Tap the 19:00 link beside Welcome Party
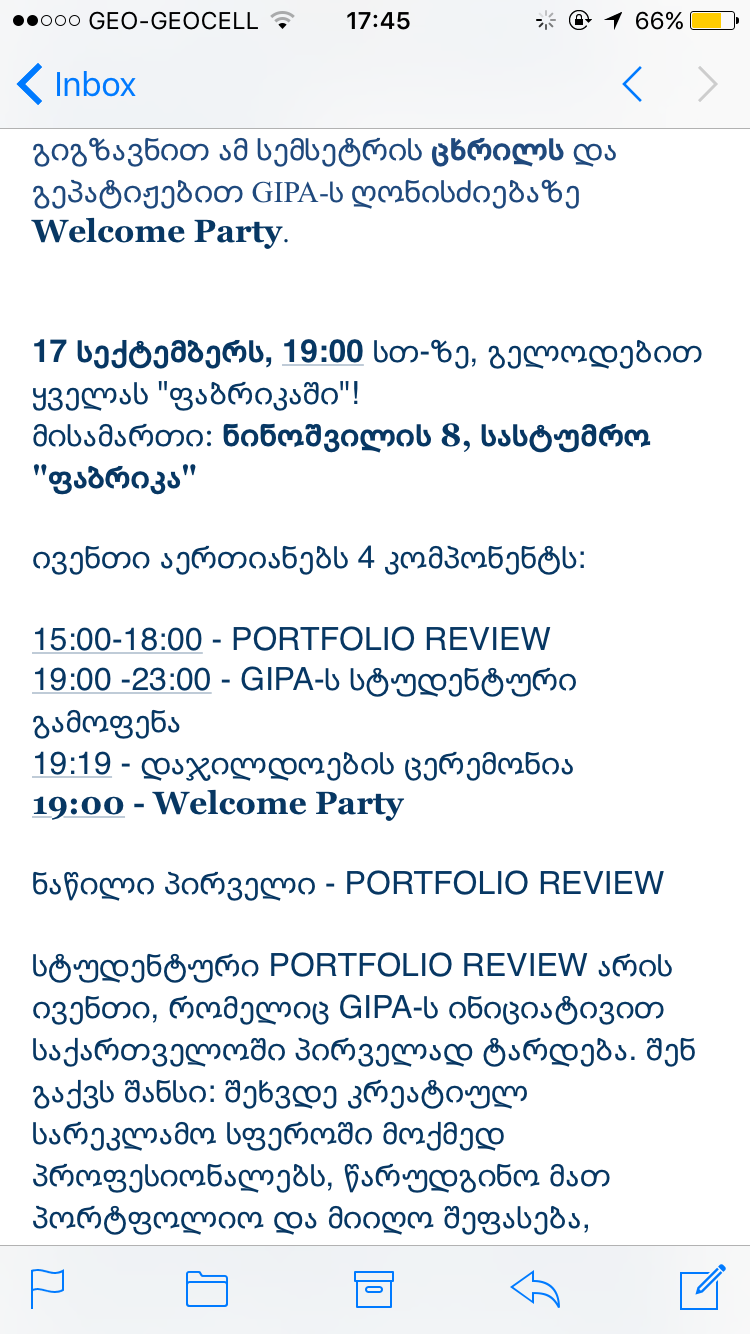The height and width of the screenshot is (1334, 750). [x=78, y=804]
